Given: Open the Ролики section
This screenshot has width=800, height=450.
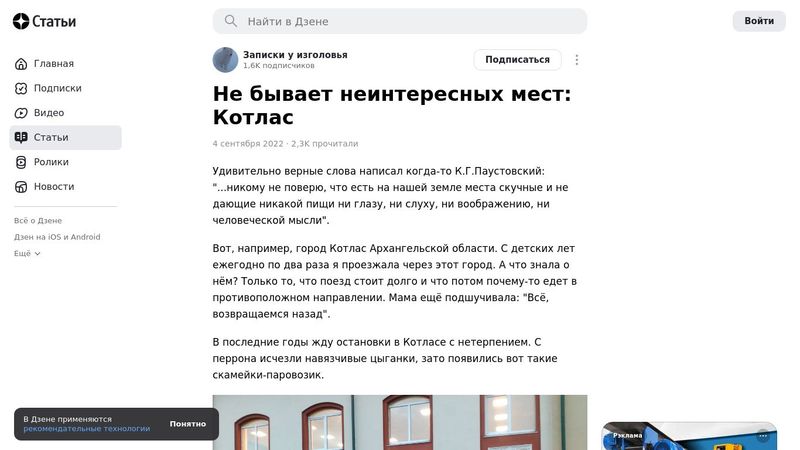Looking at the screenshot, I should (x=51, y=162).
